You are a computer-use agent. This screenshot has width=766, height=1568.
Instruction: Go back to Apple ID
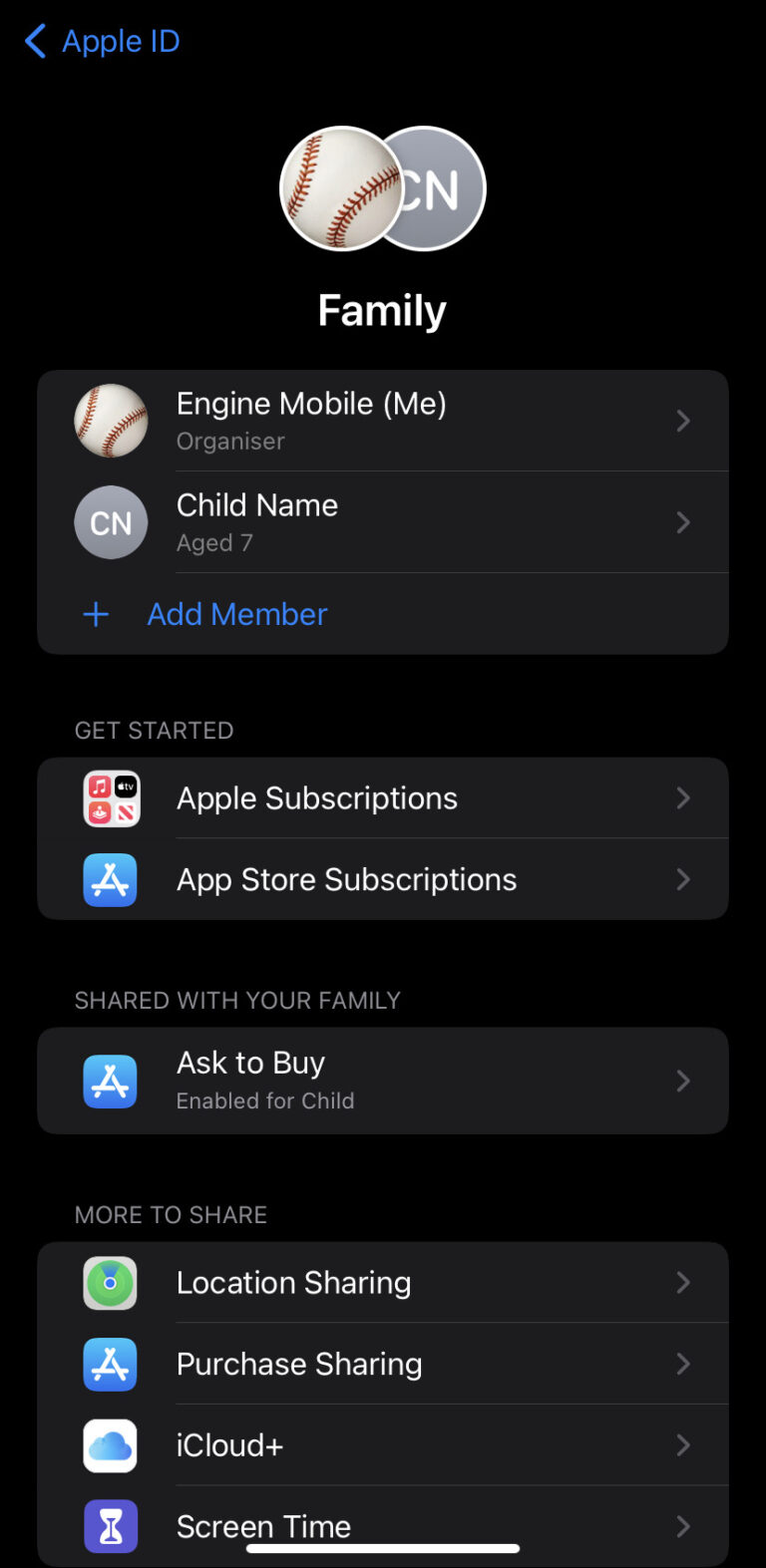[99, 41]
